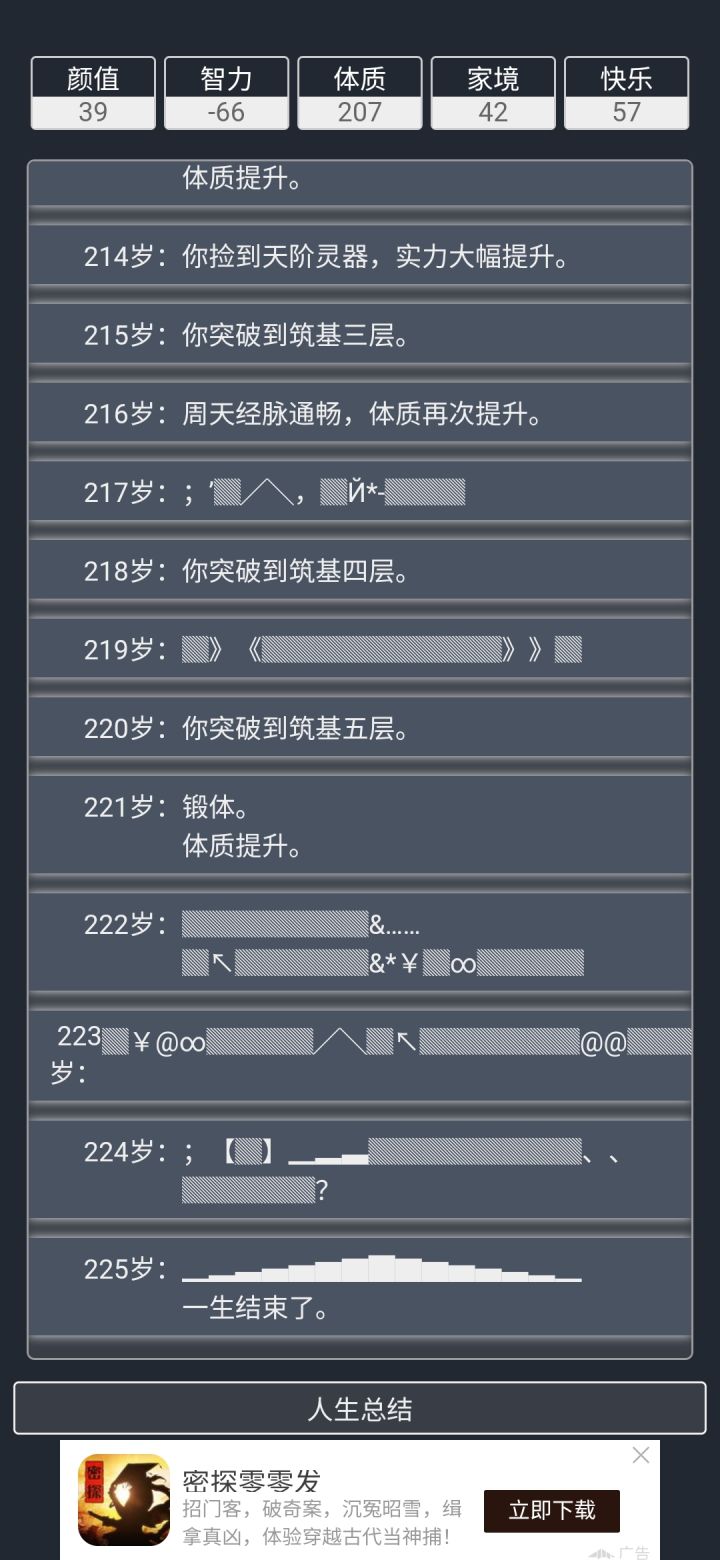Select the 颜值 stat panel

click(93, 93)
